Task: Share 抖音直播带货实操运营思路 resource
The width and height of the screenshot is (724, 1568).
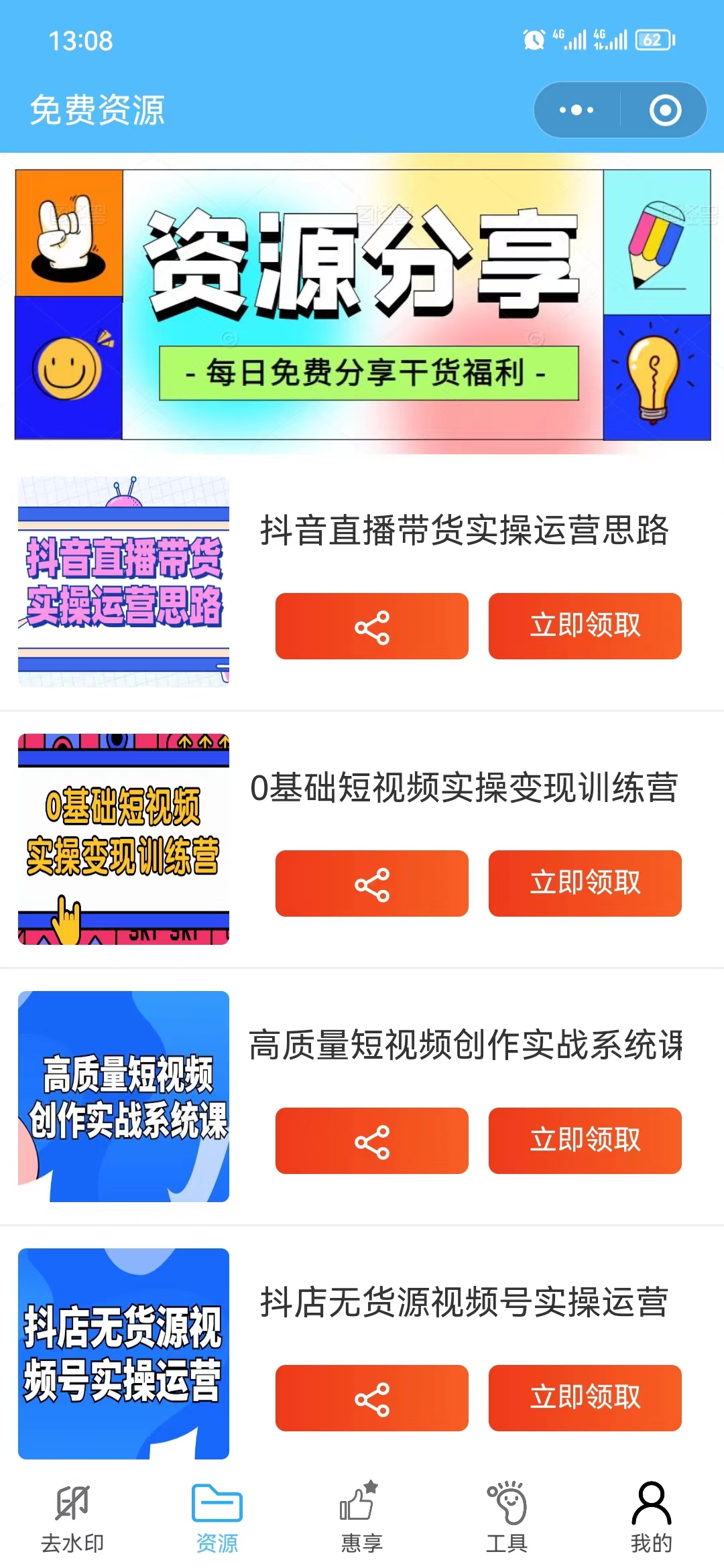Action: tap(371, 627)
